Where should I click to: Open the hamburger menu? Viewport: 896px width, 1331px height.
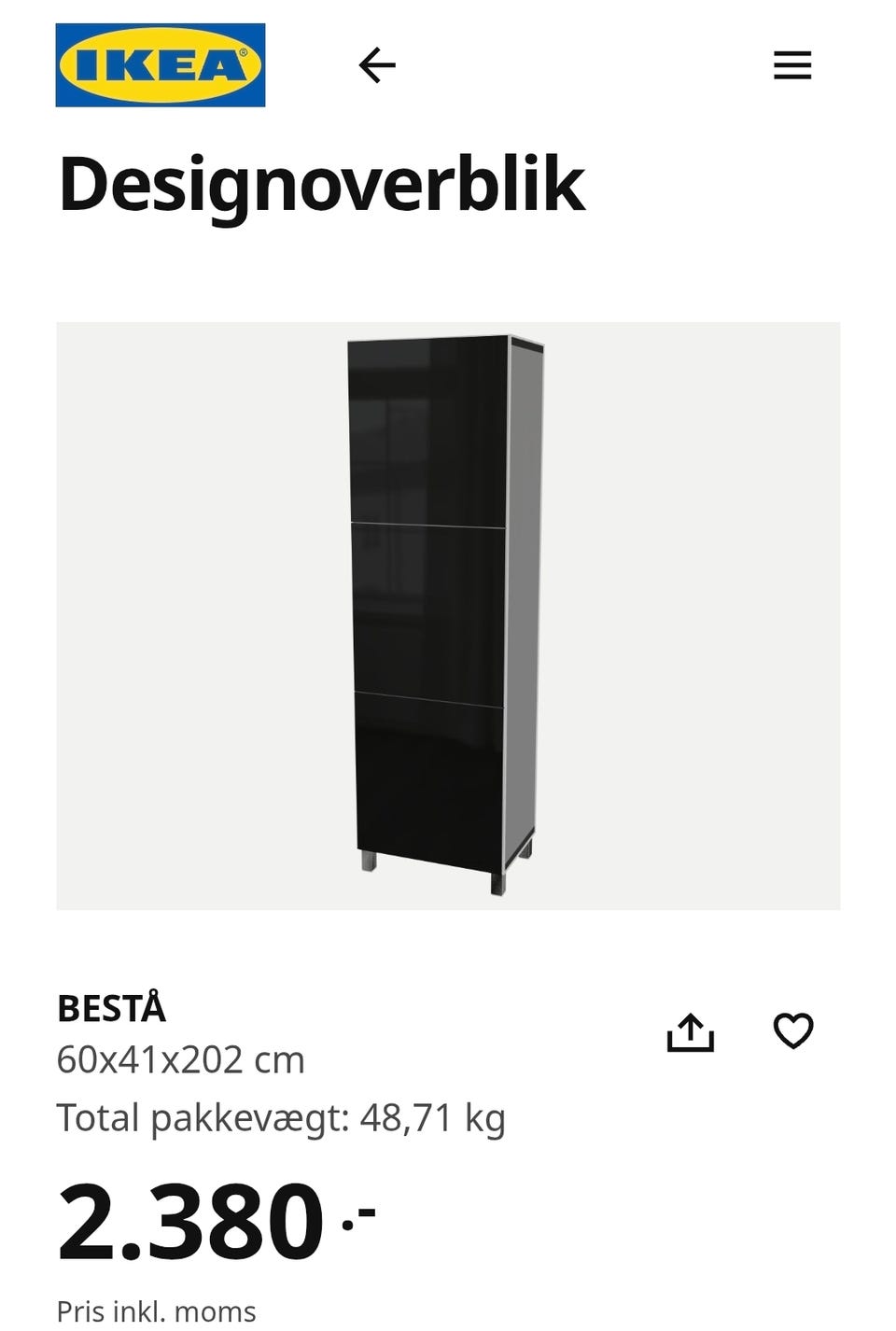pyautogui.click(x=792, y=65)
